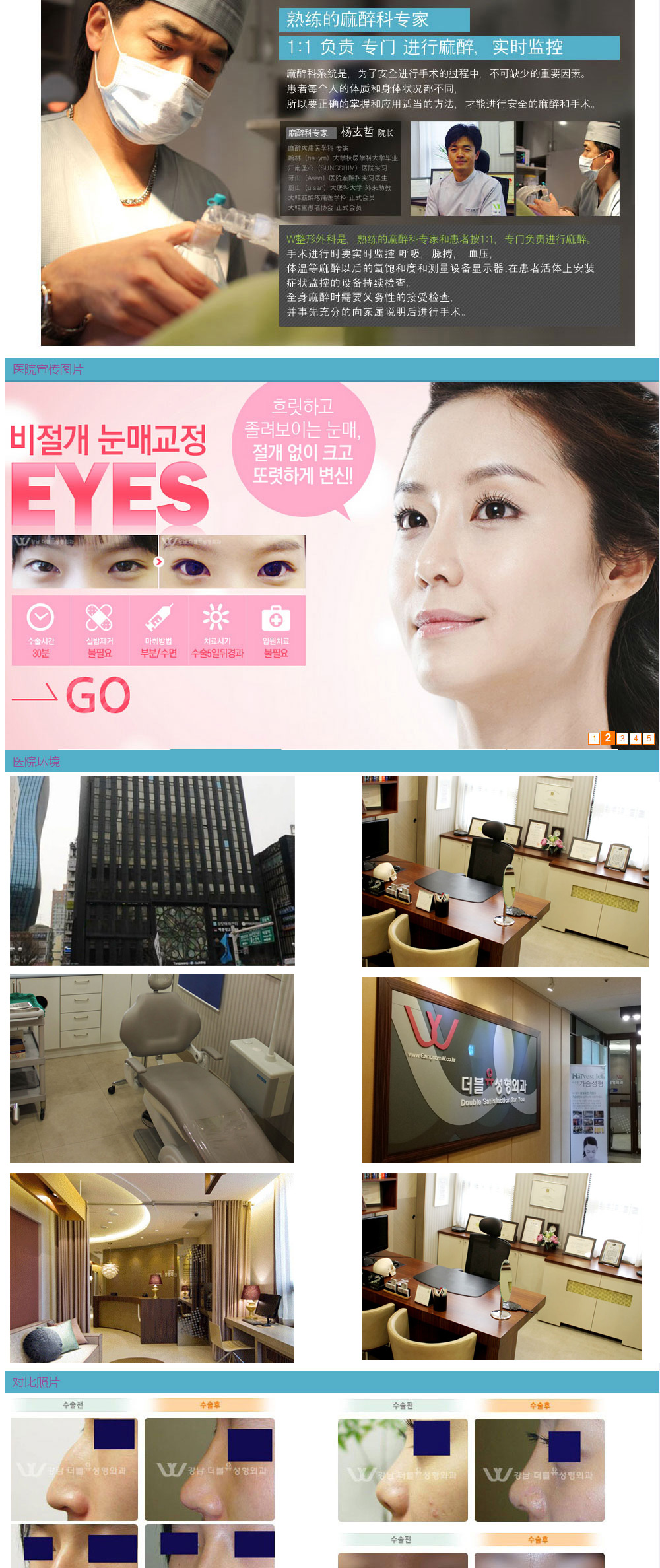This screenshot has width=660, height=1568.
Task: Go to carousel slide 1
Action: 594,739
